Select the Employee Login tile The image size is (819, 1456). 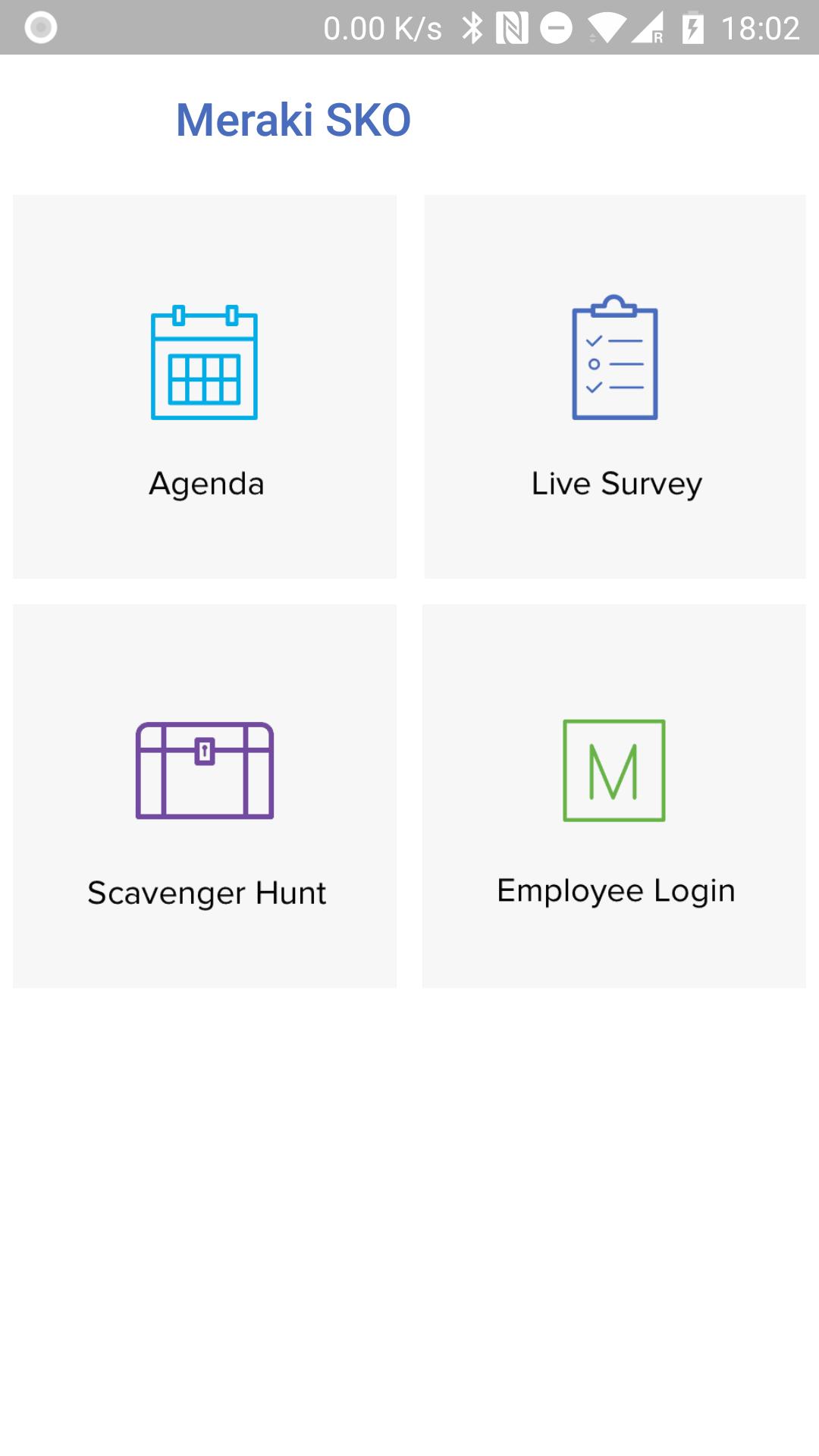click(x=614, y=796)
